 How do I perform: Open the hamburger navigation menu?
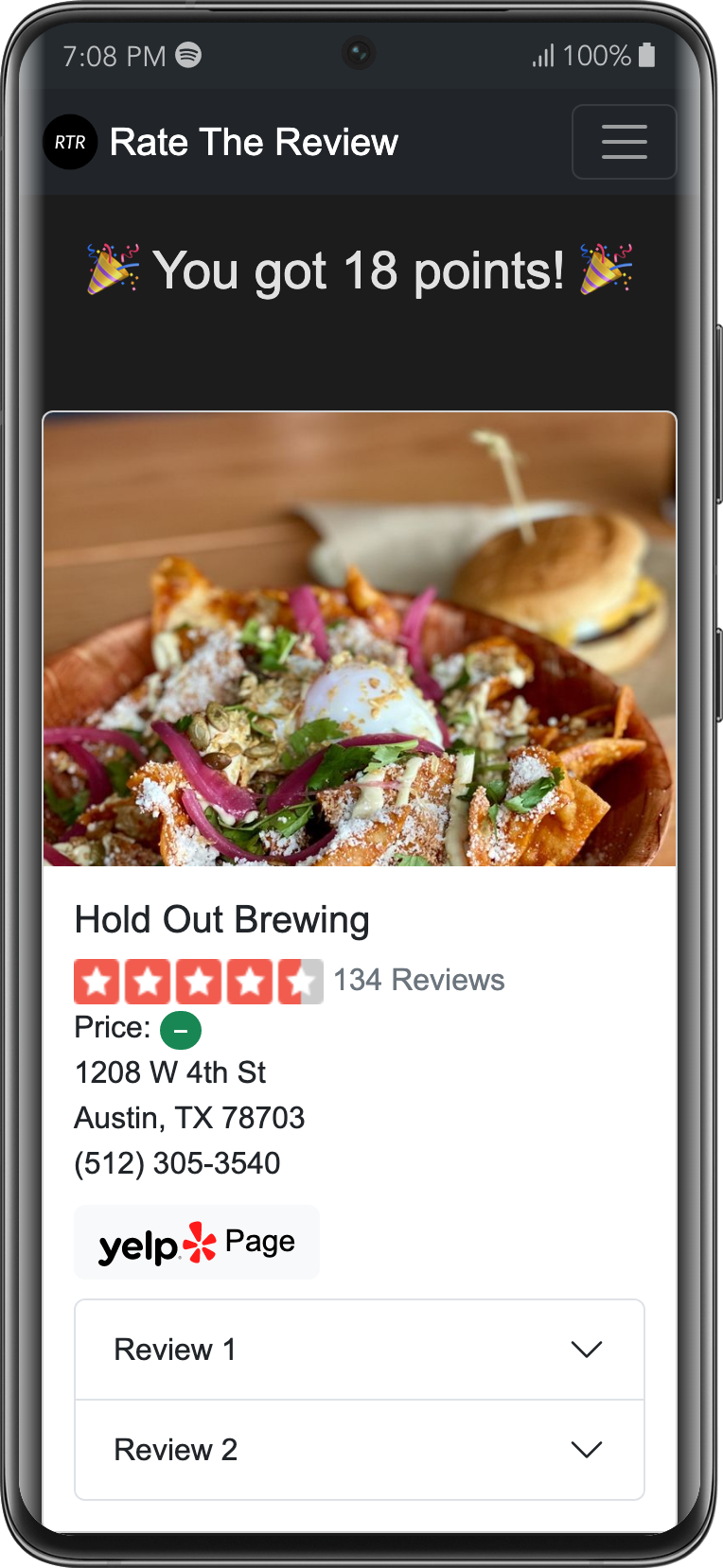[624, 142]
